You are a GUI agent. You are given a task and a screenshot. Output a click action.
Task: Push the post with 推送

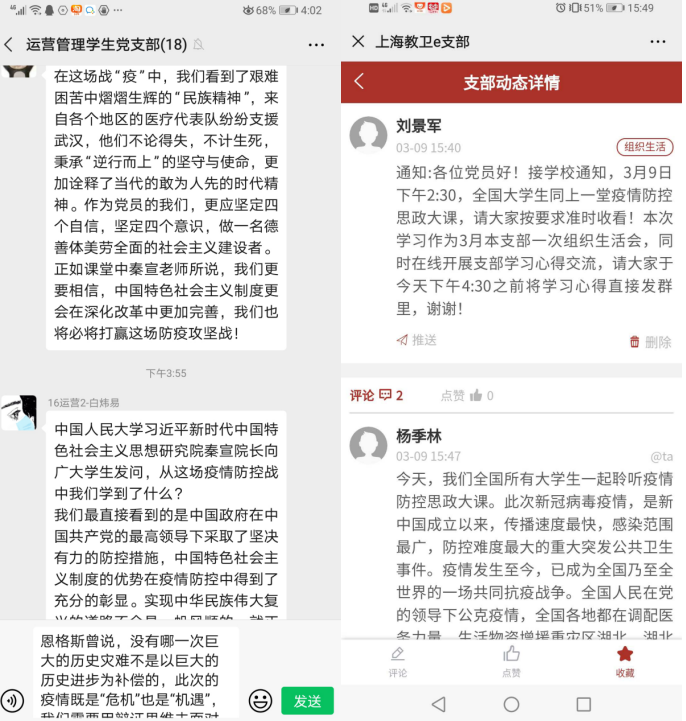click(x=418, y=340)
